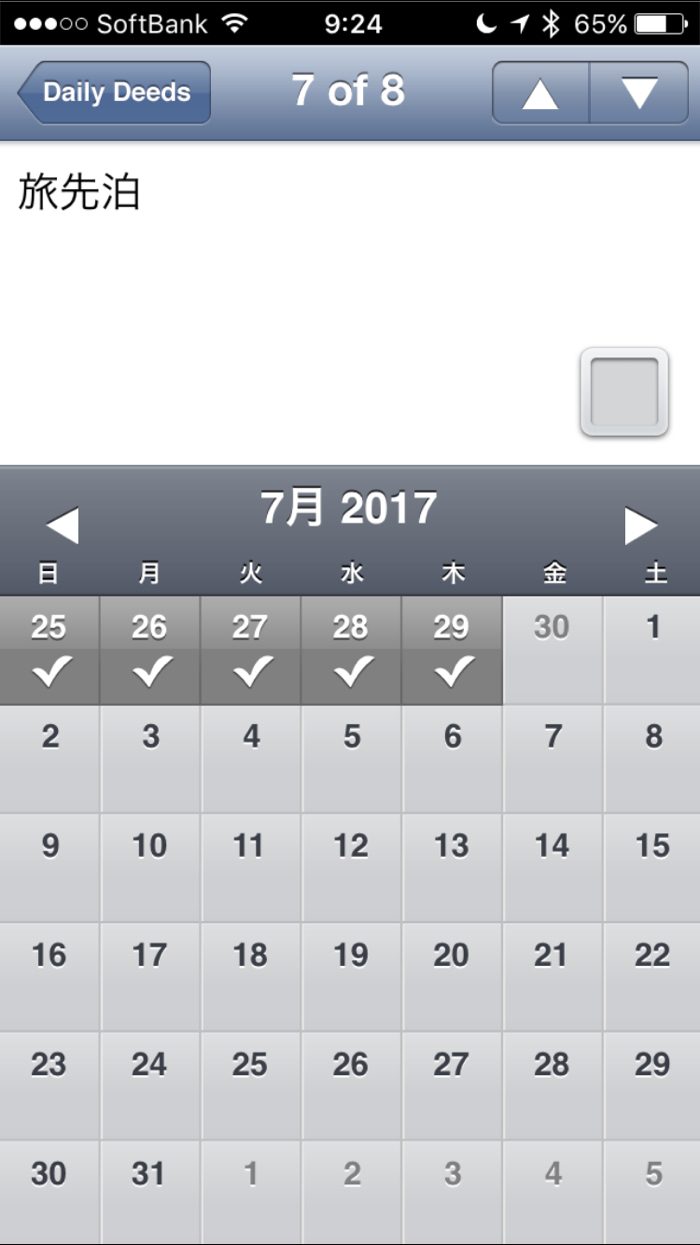The image size is (700, 1245).
Task: Select July 22 on the calendar
Action: 652,976
